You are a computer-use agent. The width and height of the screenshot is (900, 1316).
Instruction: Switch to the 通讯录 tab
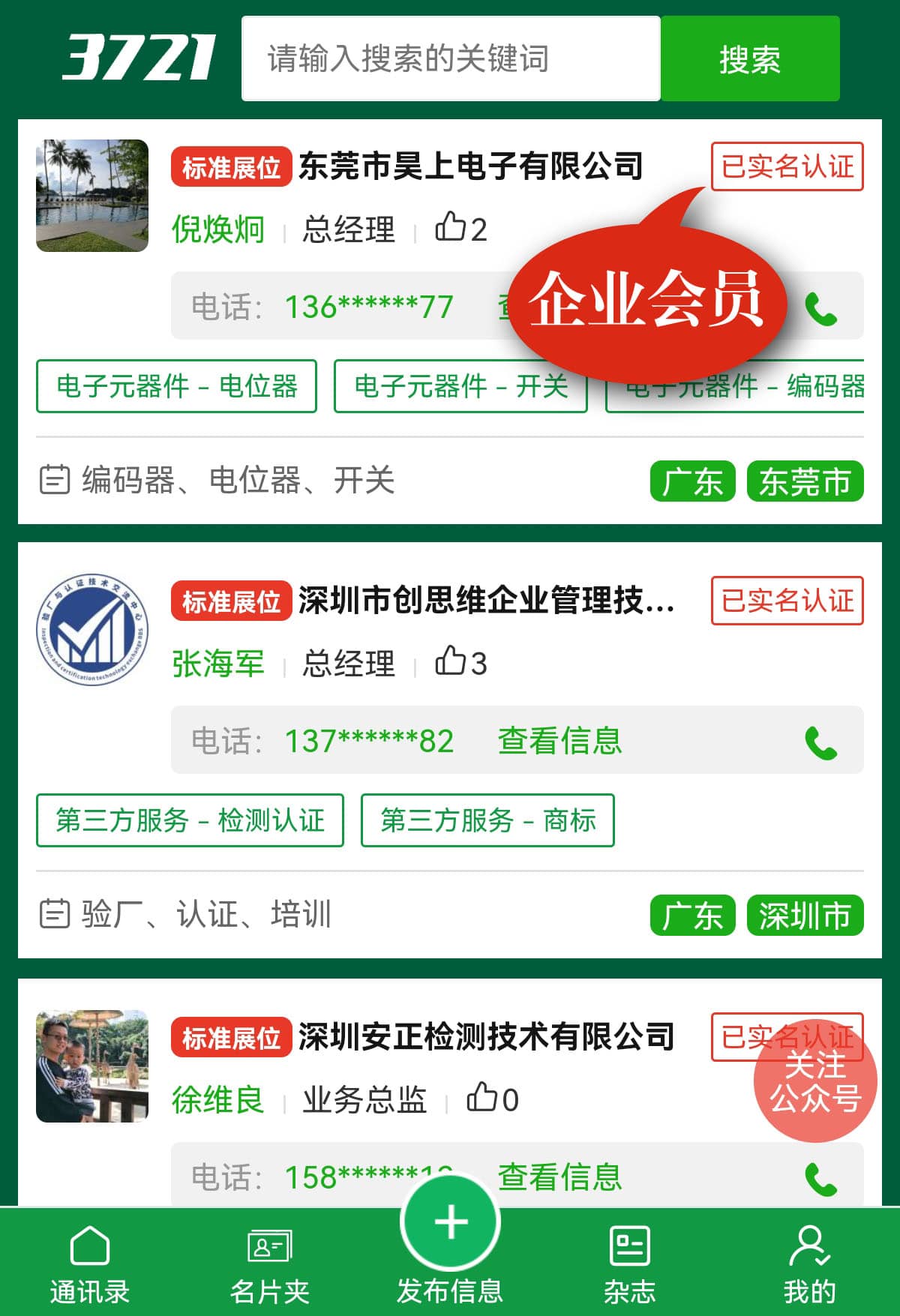point(90,1264)
